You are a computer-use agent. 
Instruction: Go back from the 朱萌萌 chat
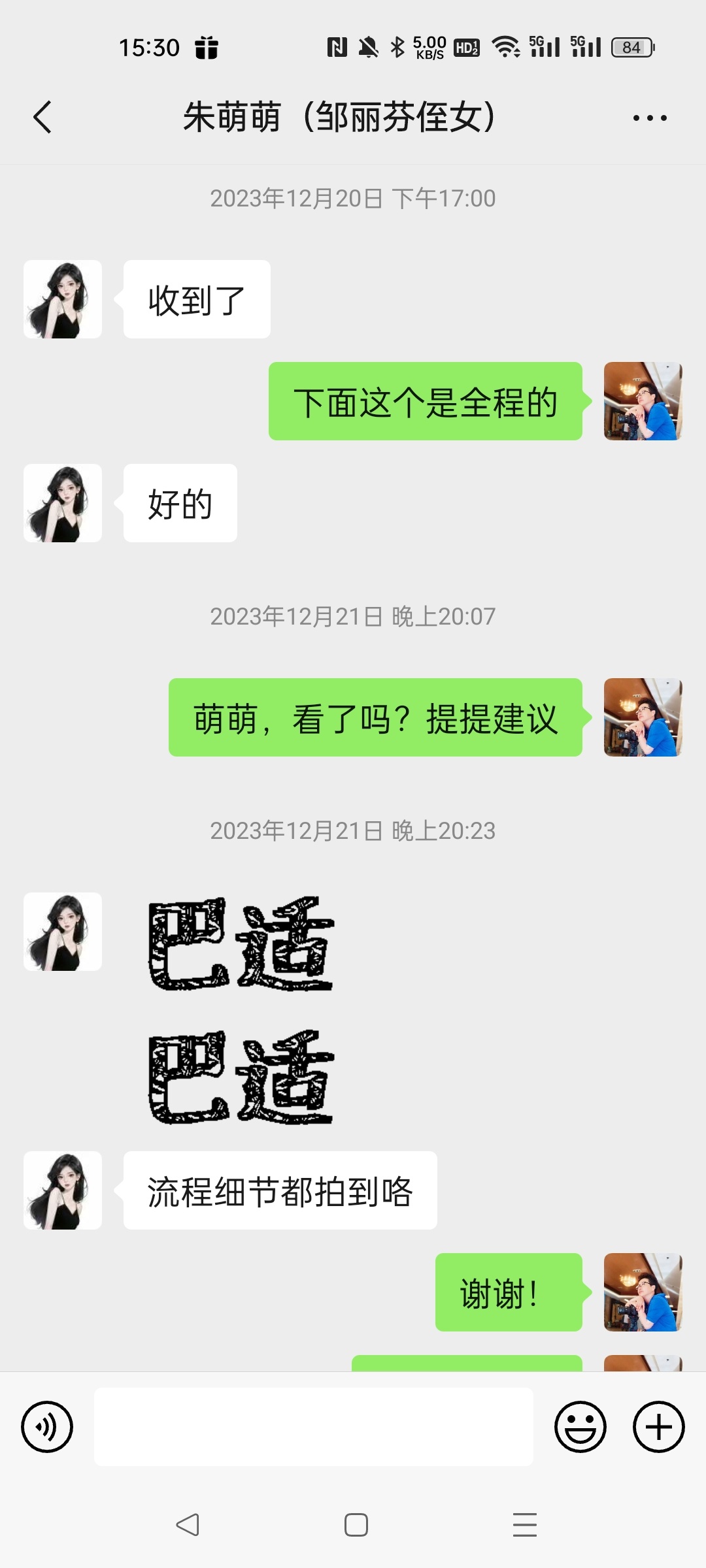[x=42, y=118]
